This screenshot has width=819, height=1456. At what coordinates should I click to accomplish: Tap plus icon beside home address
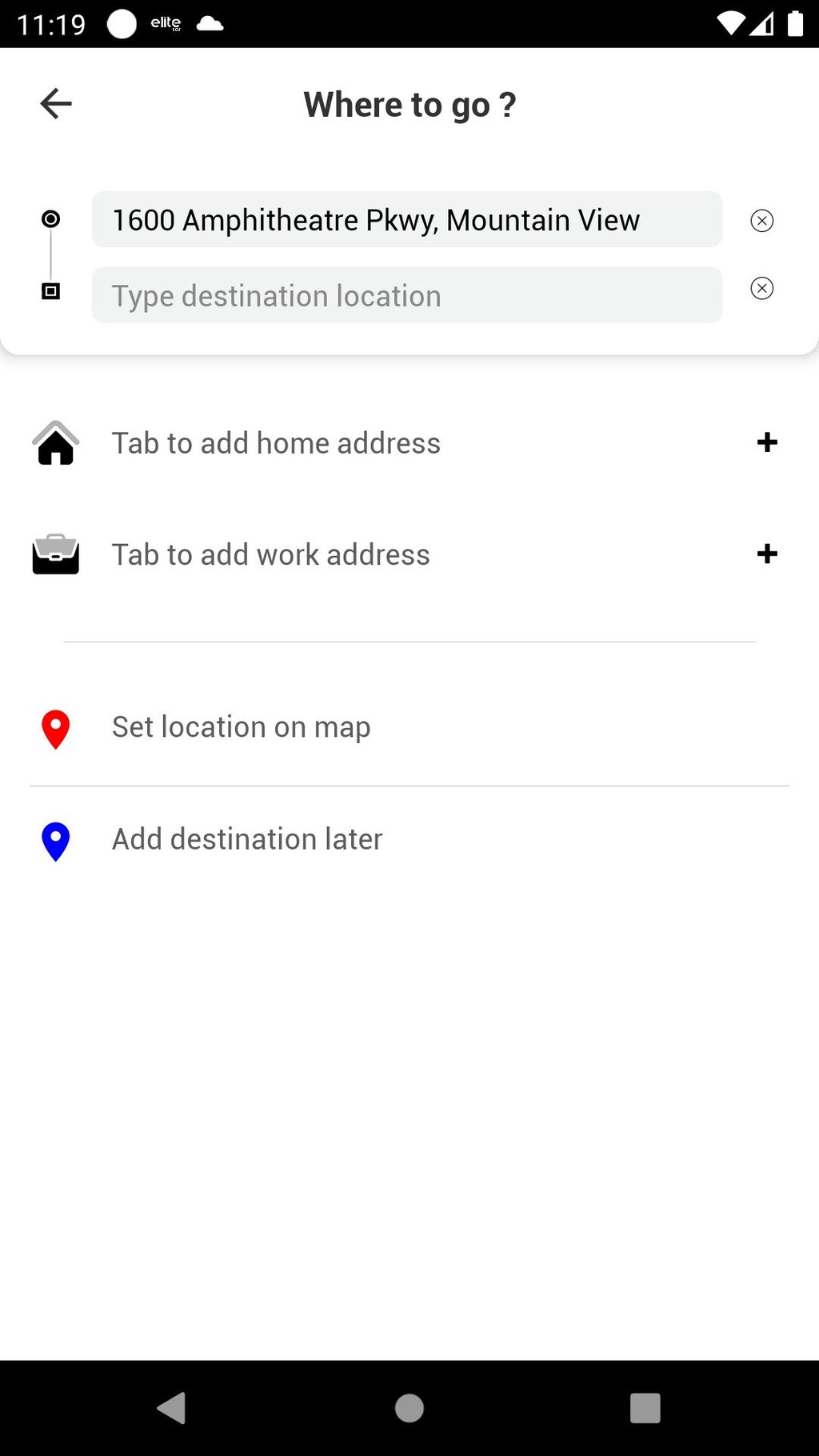767,442
